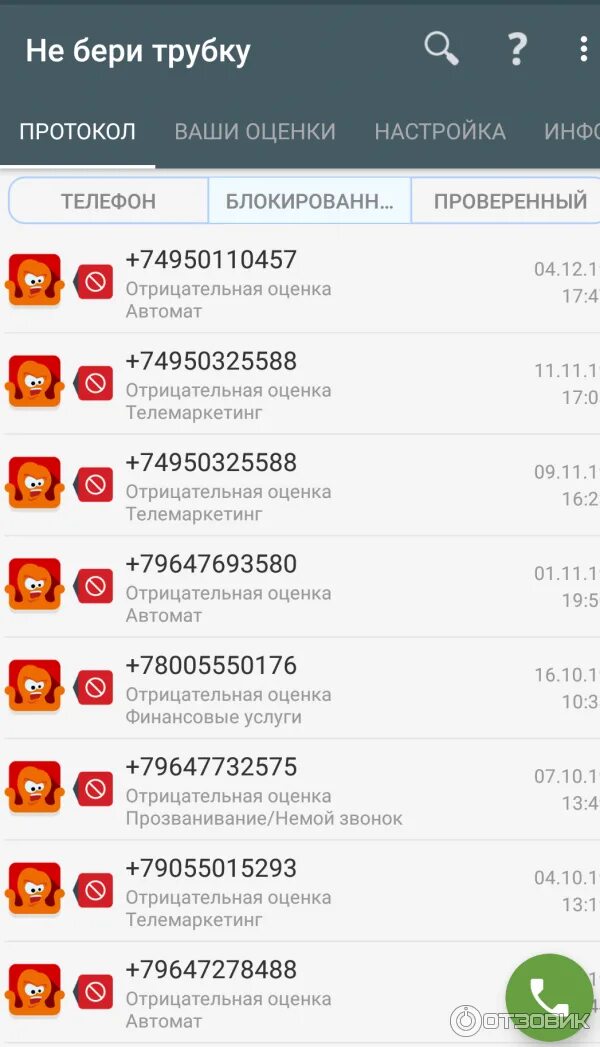Switch to the НАСТРОЙКА tab
Image resolution: width=600 pixels, height=1047 pixels.
440,131
